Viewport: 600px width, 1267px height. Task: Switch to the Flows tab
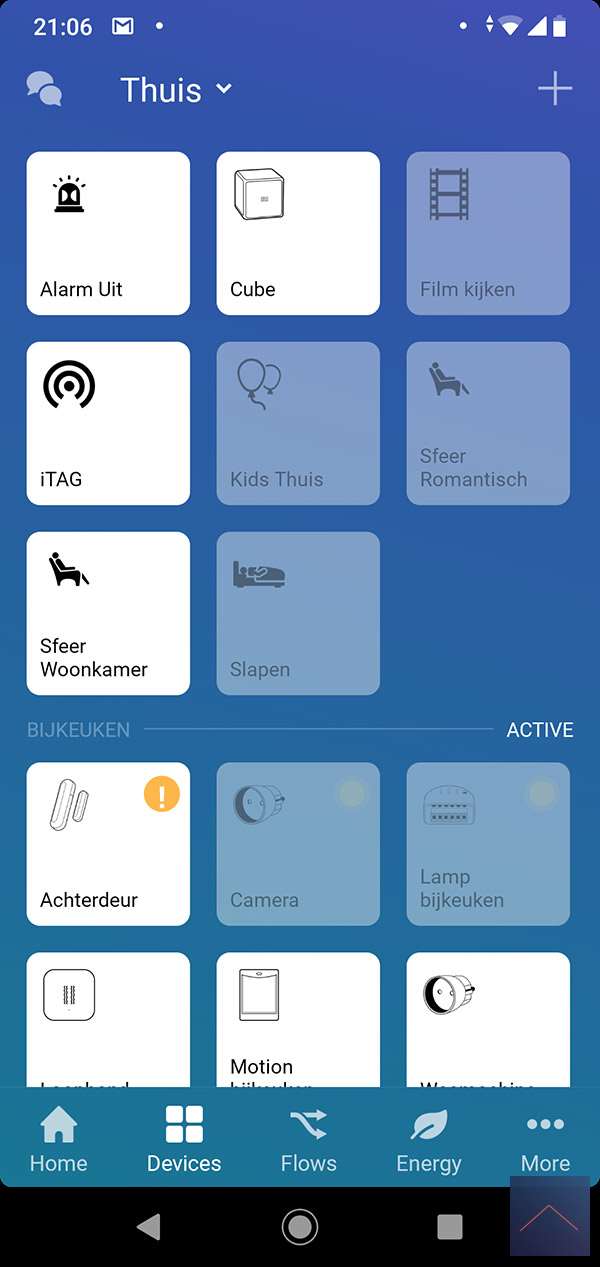click(x=308, y=1140)
